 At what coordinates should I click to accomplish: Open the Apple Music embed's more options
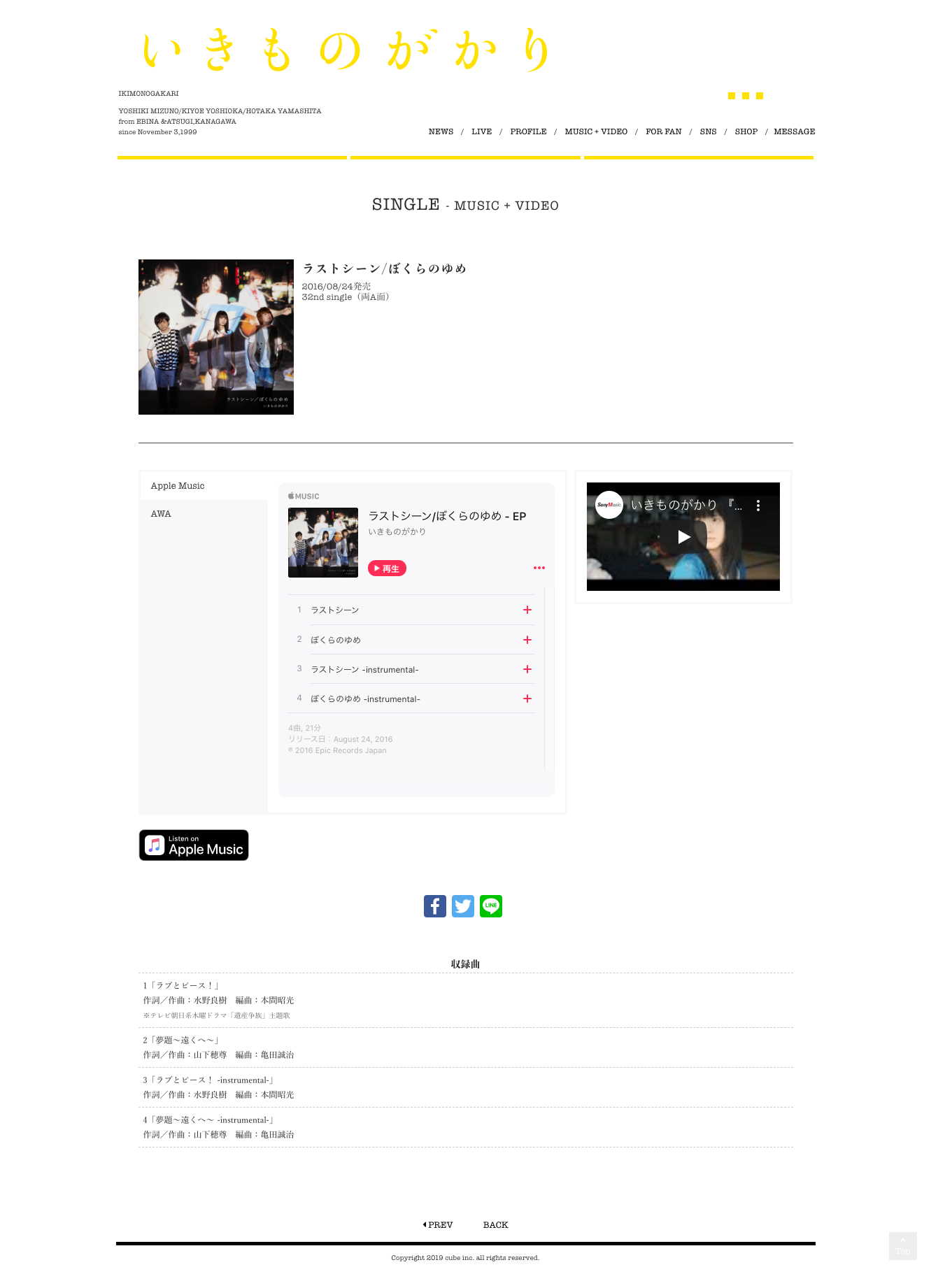[539, 568]
